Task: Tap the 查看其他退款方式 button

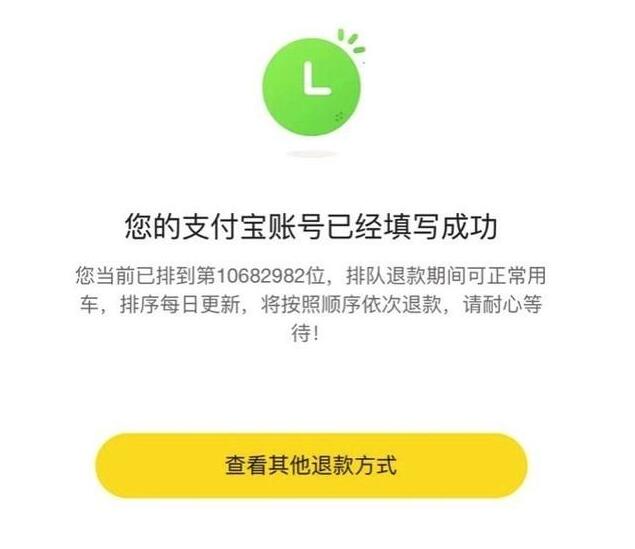Action: click(x=311, y=465)
